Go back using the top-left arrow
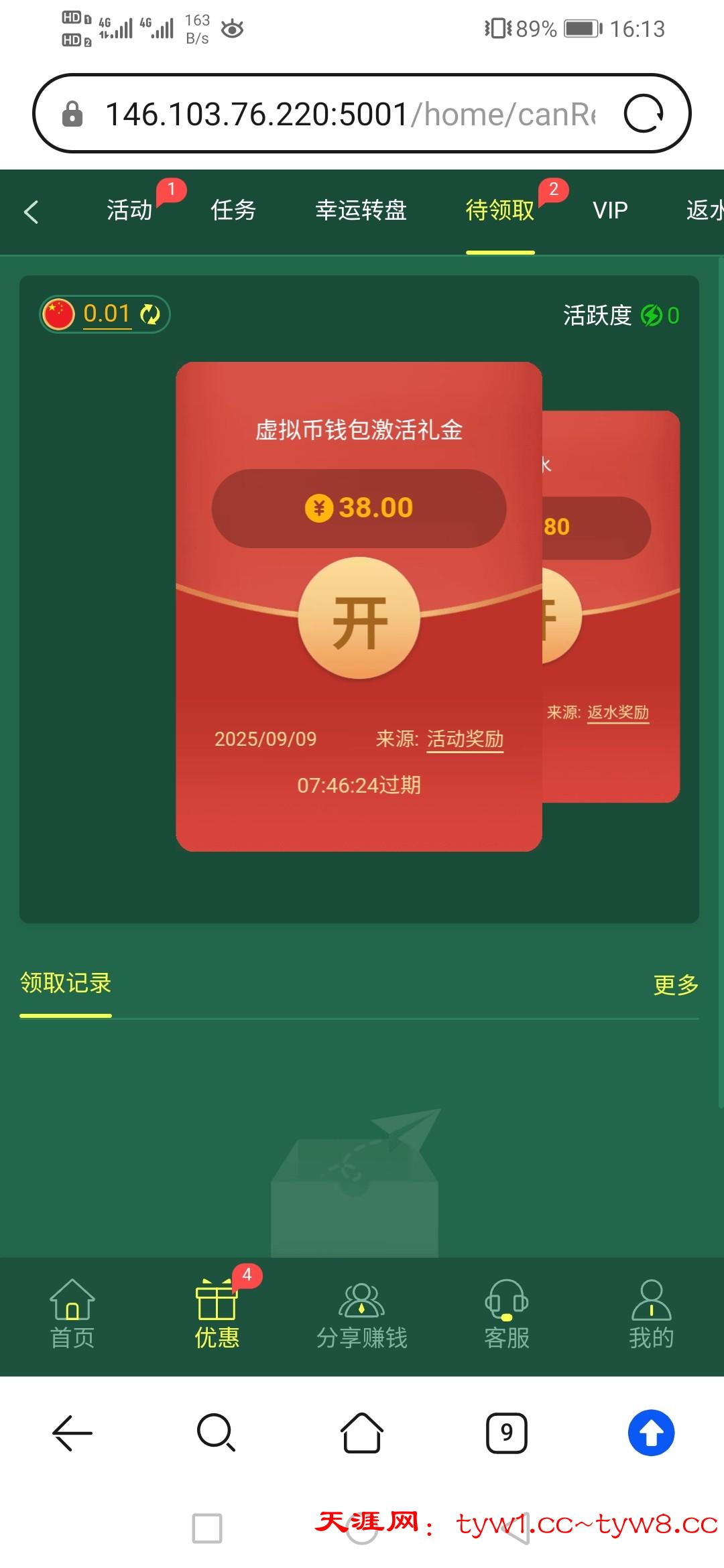Screen dimensions: 724x1568 [32, 212]
